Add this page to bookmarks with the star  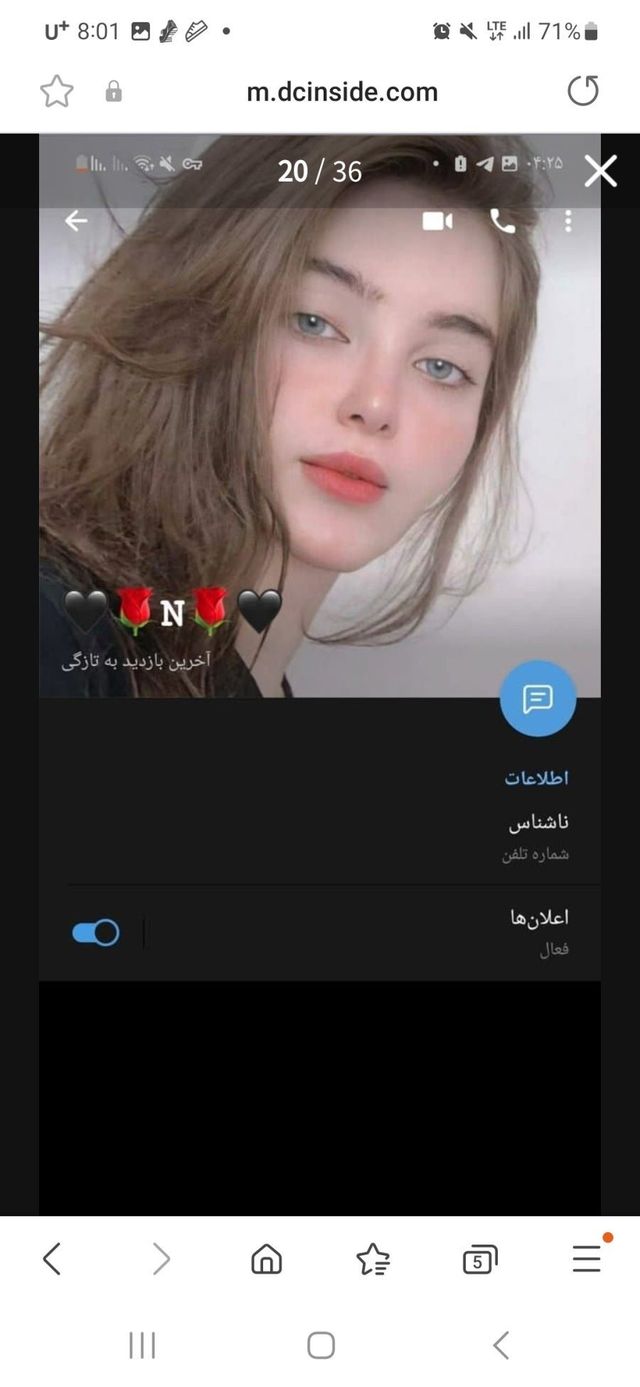click(x=57, y=92)
